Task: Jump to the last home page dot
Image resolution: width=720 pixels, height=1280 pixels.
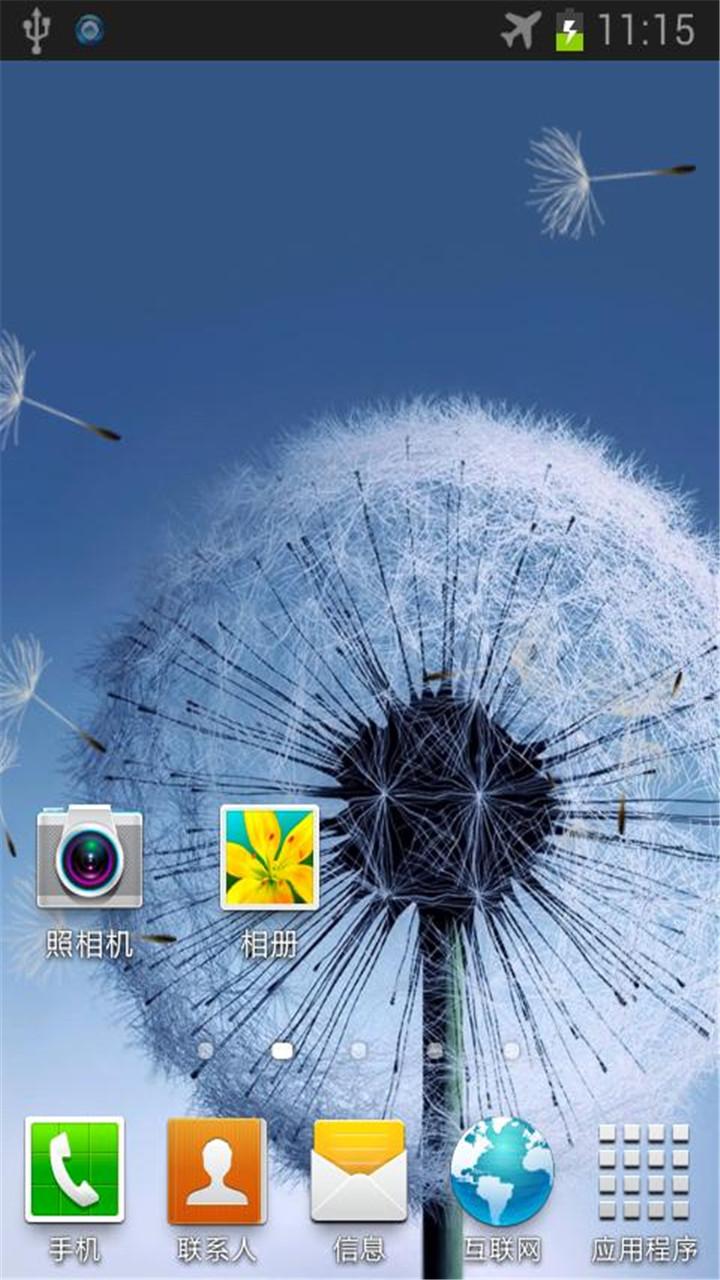Action: (x=511, y=1050)
